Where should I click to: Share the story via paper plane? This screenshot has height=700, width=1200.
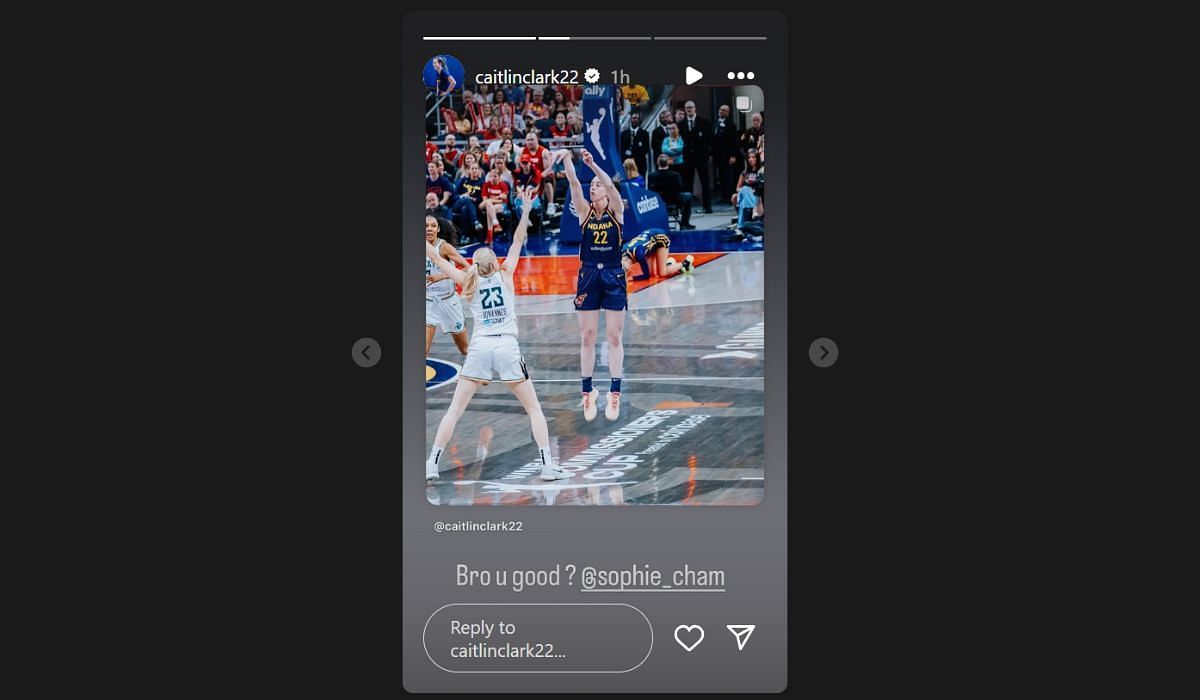[x=741, y=638]
